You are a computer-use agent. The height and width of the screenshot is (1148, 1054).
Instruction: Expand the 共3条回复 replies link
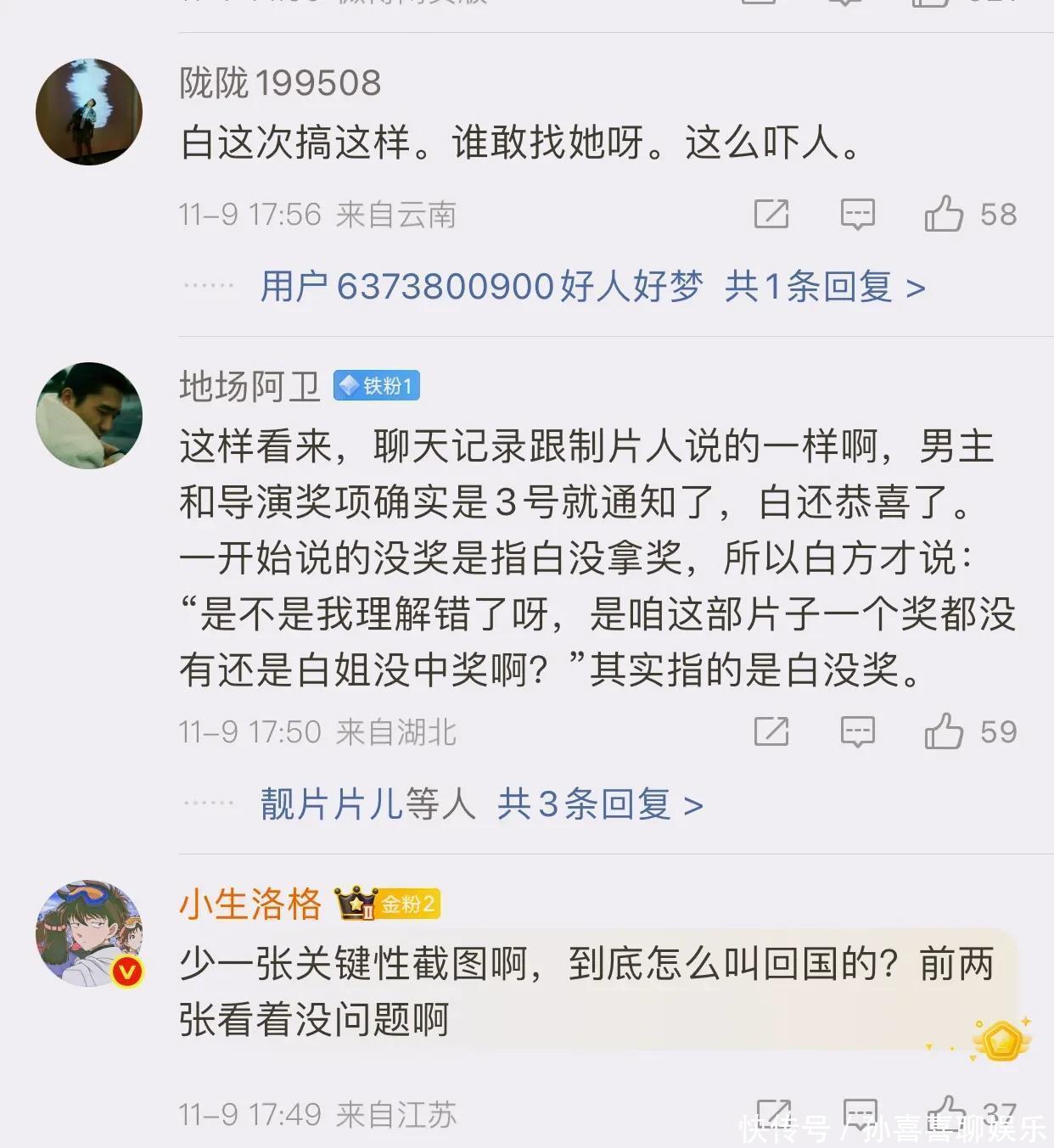(x=600, y=804)
